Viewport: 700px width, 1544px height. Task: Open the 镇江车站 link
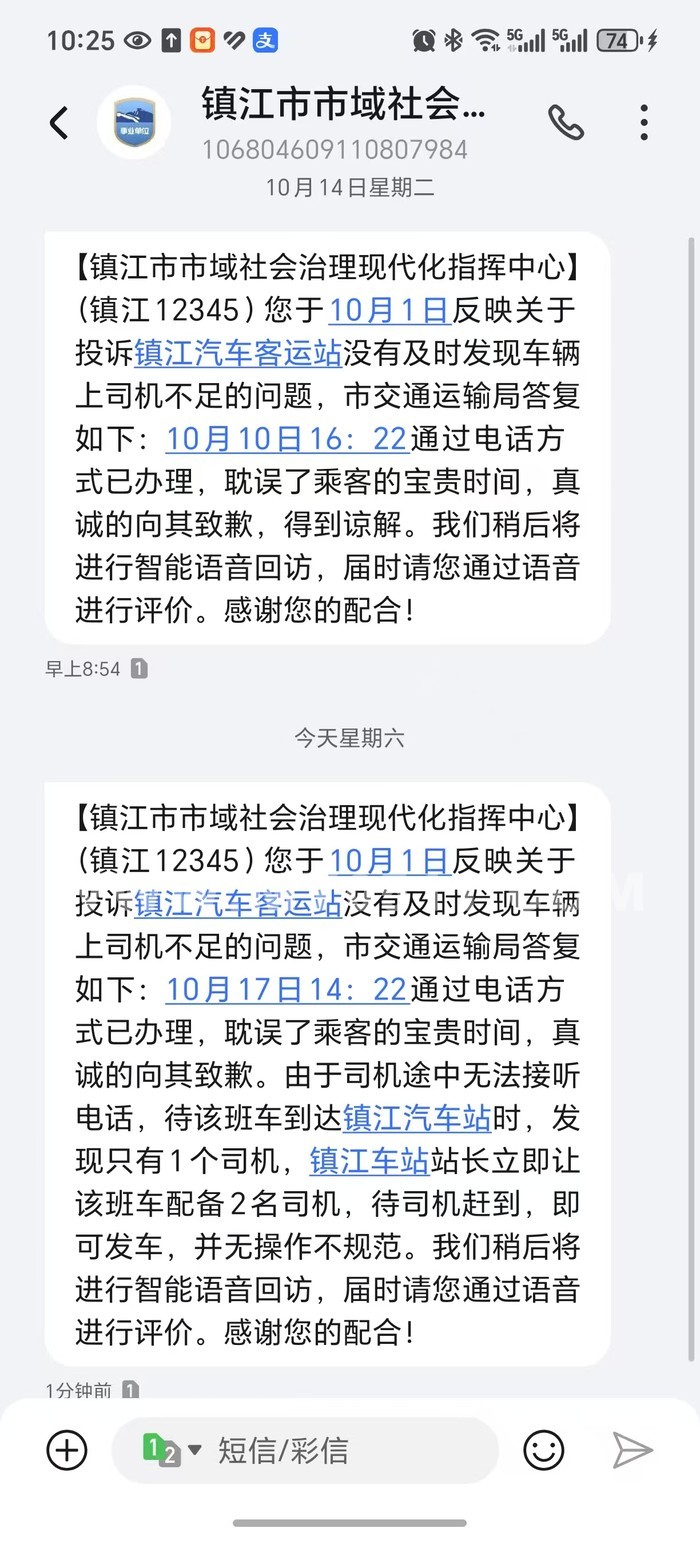point(369,1161)
